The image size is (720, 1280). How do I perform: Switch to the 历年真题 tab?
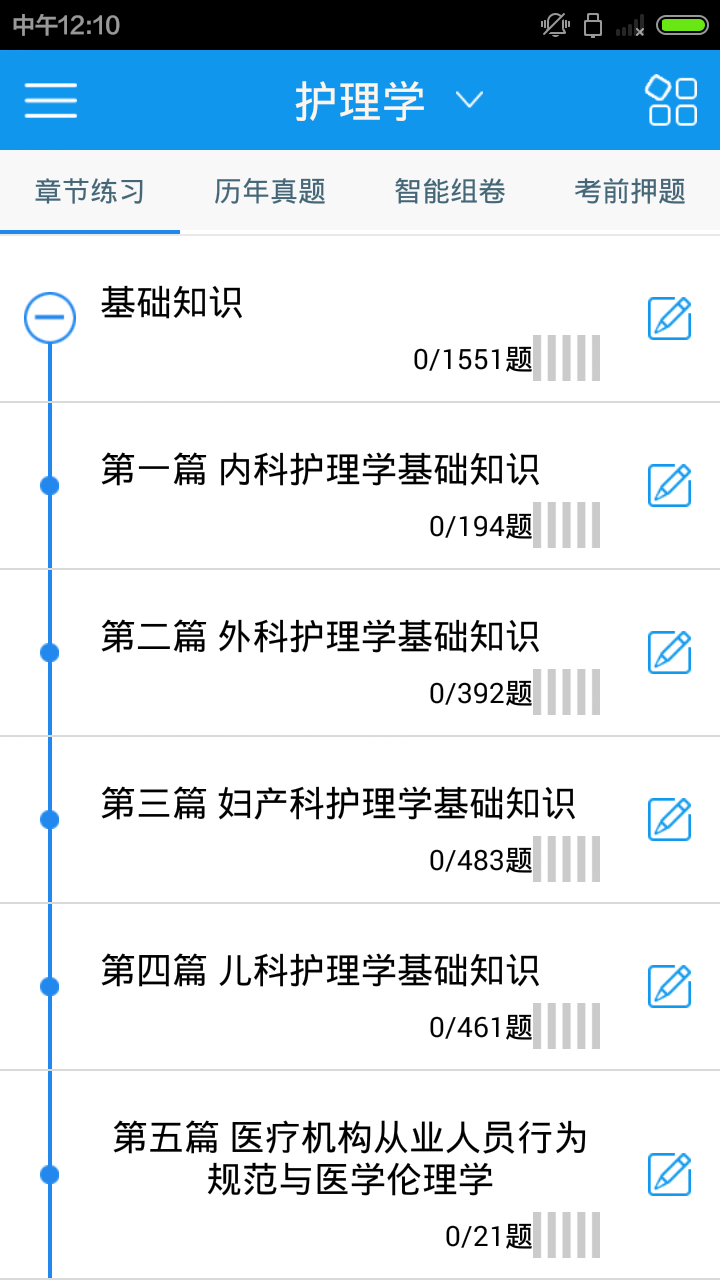click(x=270, y=191)
